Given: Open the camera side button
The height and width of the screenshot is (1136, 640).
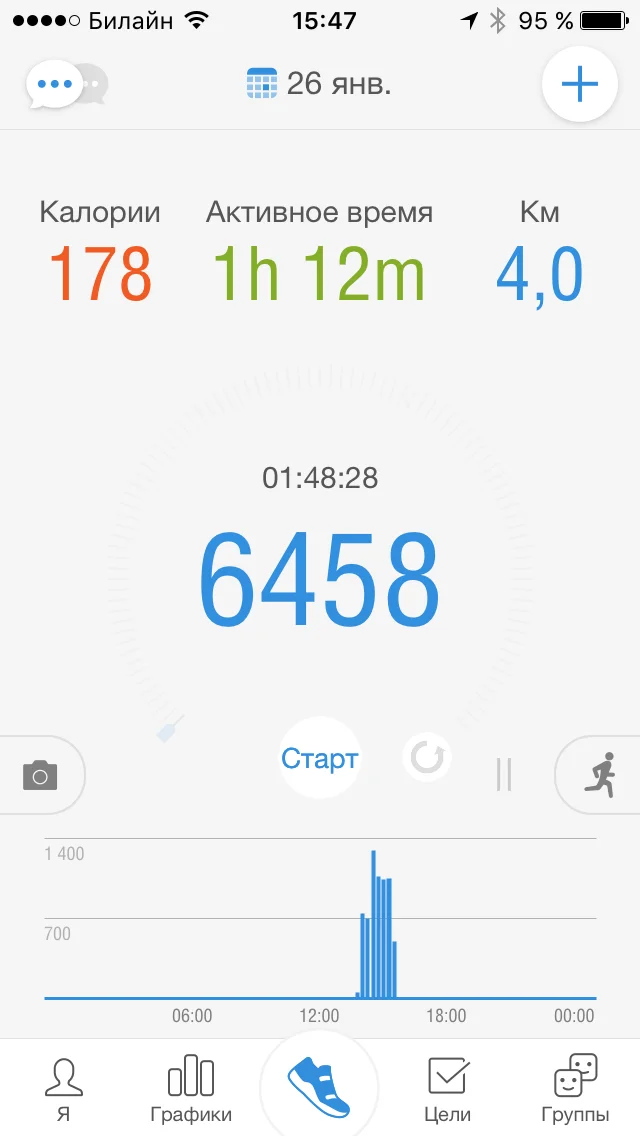Looking at the screenshot, I should (40, 775).
